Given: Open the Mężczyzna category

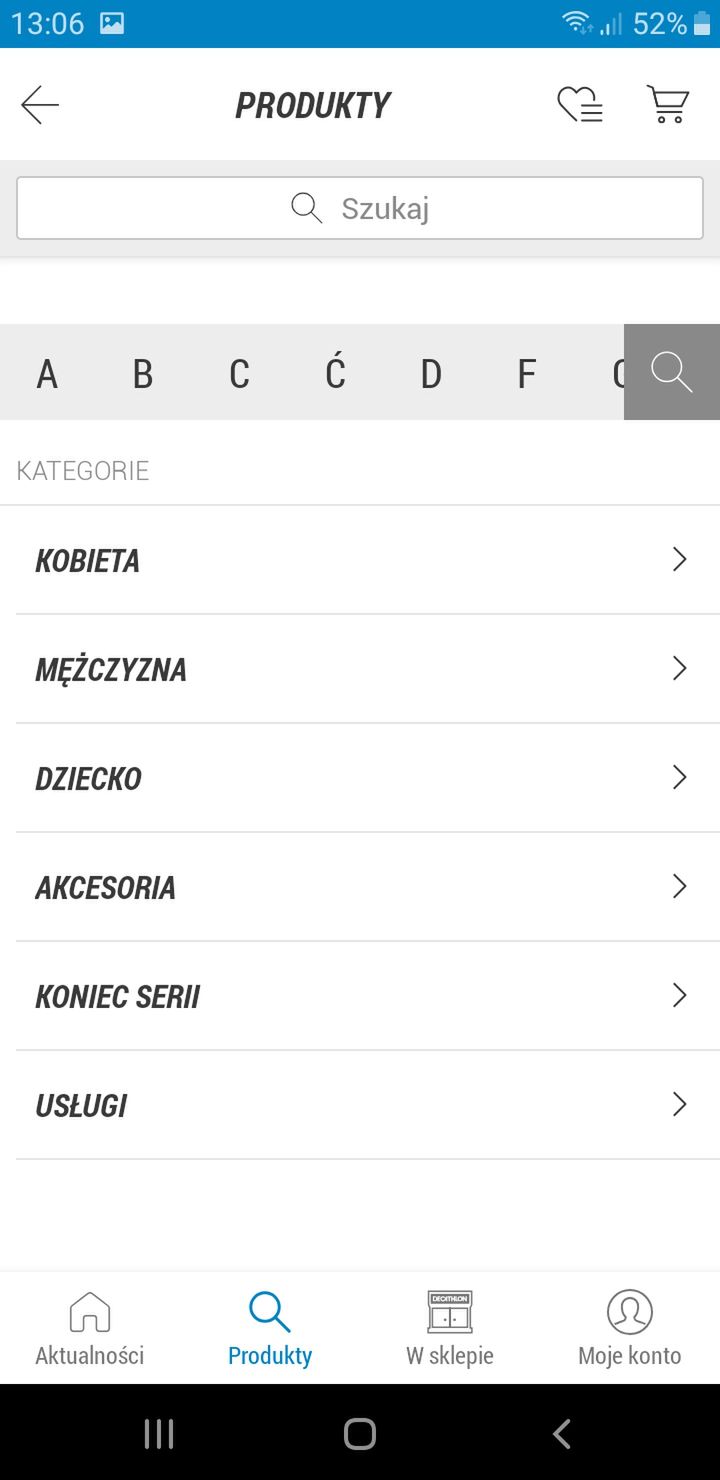Looking at the screenshot, I should (360, 669).
